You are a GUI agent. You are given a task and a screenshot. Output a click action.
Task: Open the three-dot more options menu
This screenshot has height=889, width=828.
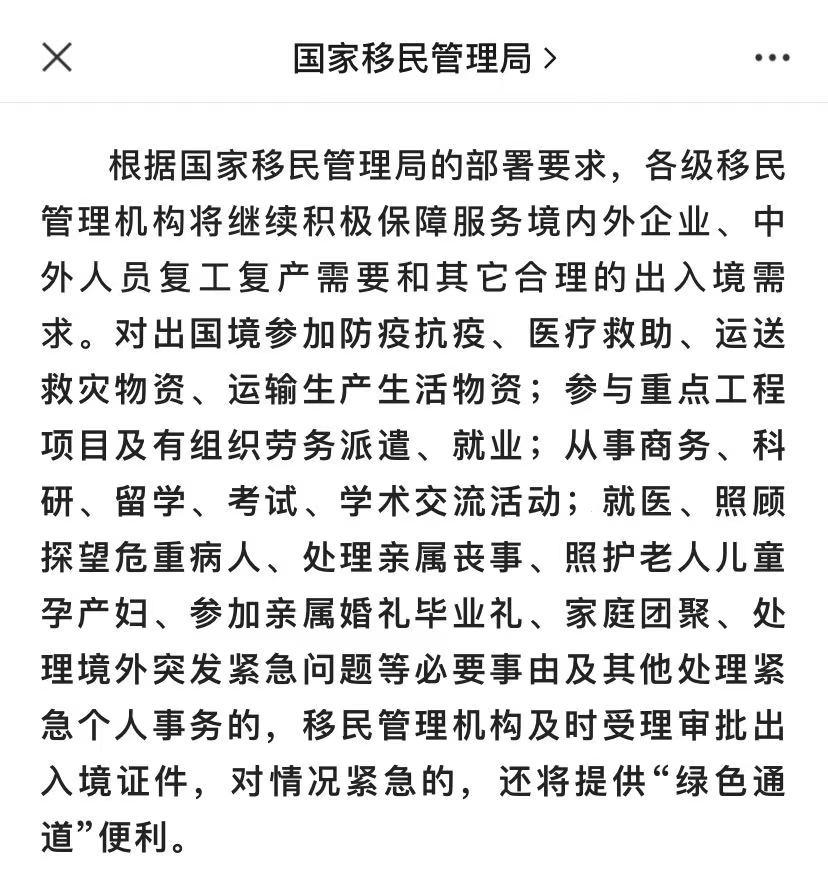pyautogui.click(x=769, y=57)
